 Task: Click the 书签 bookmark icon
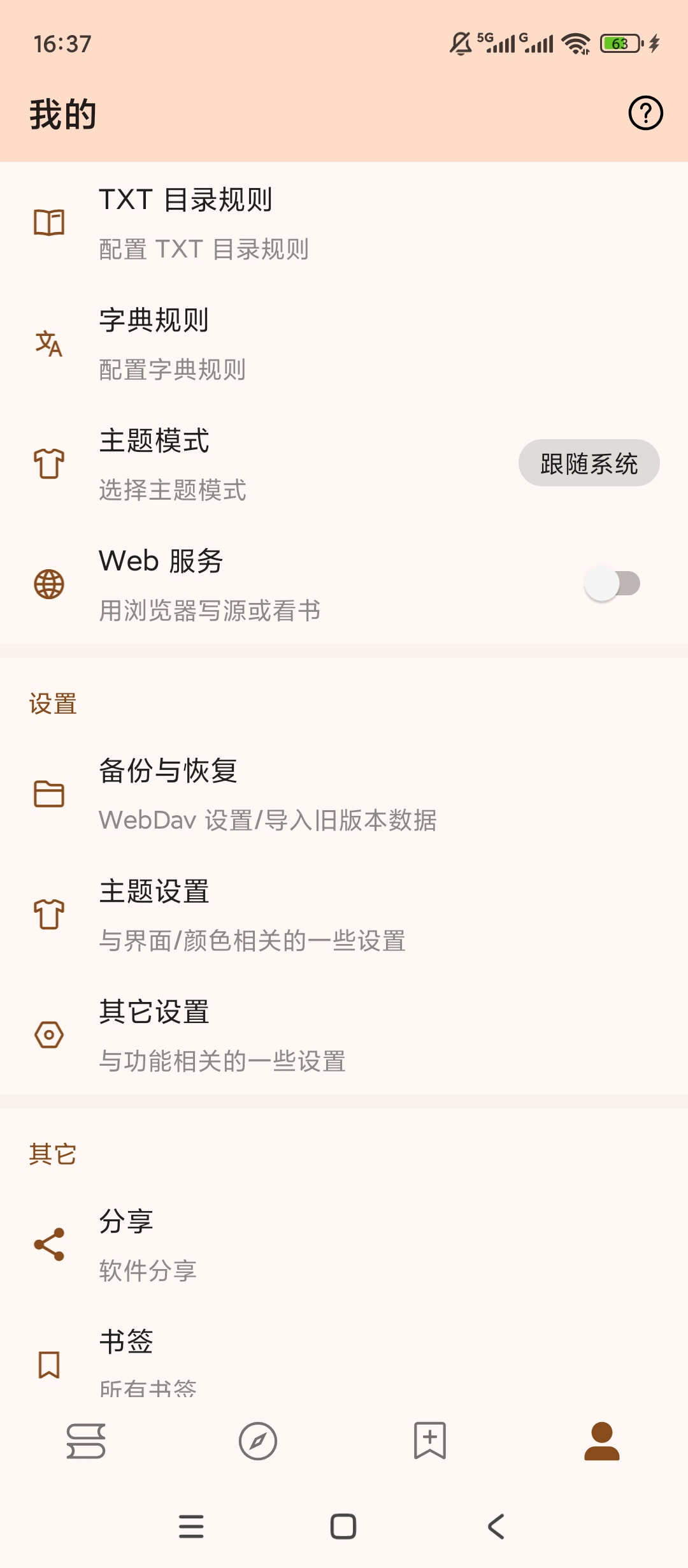tap(50, 1364)
